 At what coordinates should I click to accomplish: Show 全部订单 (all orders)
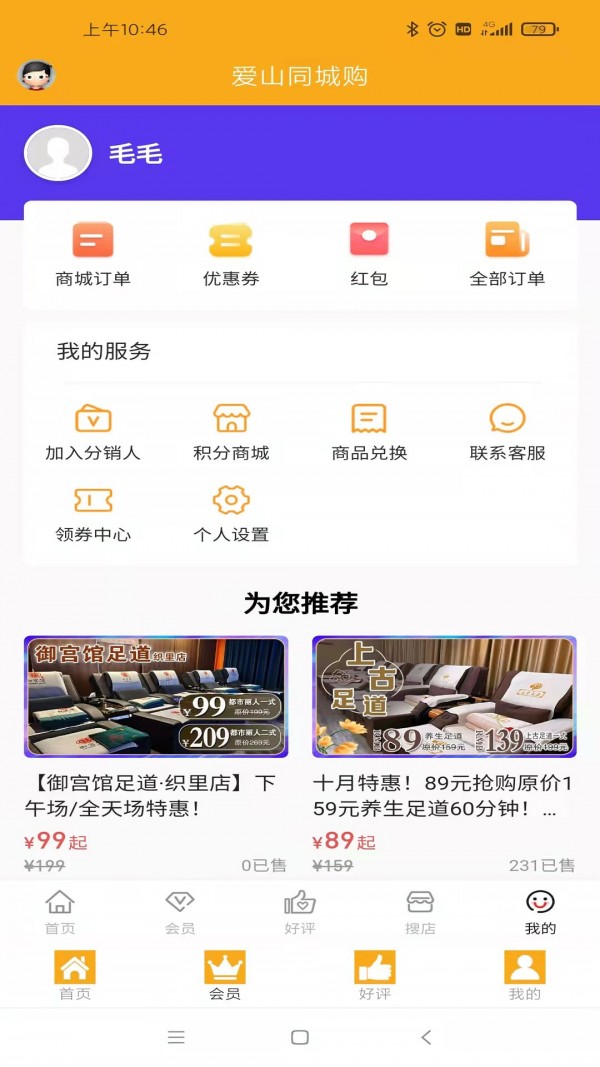(507, 254)
